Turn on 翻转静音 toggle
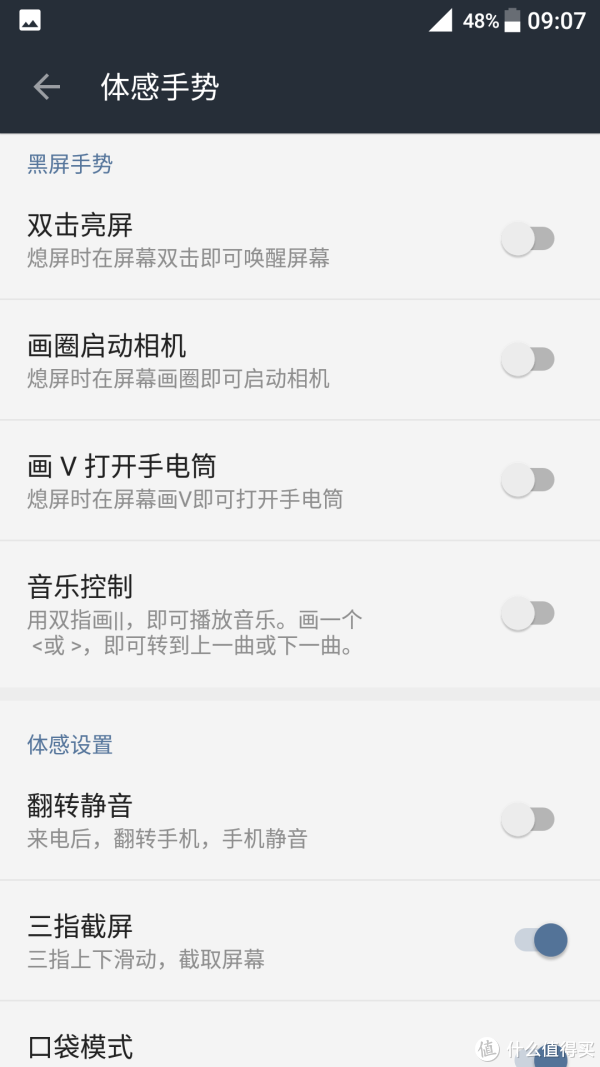 (528, 819)
